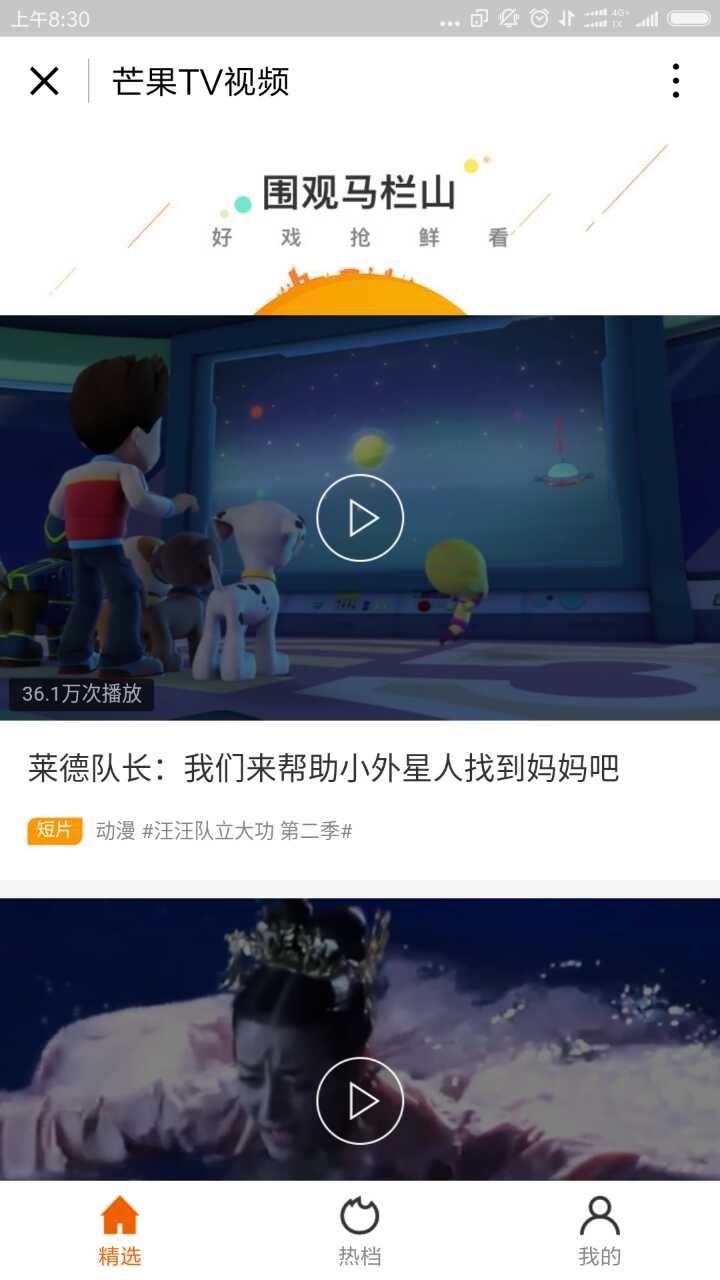
Task: Open title 莱德队长：我们来帮助小外星人找到妈妈吧
Action: point(324,768)
